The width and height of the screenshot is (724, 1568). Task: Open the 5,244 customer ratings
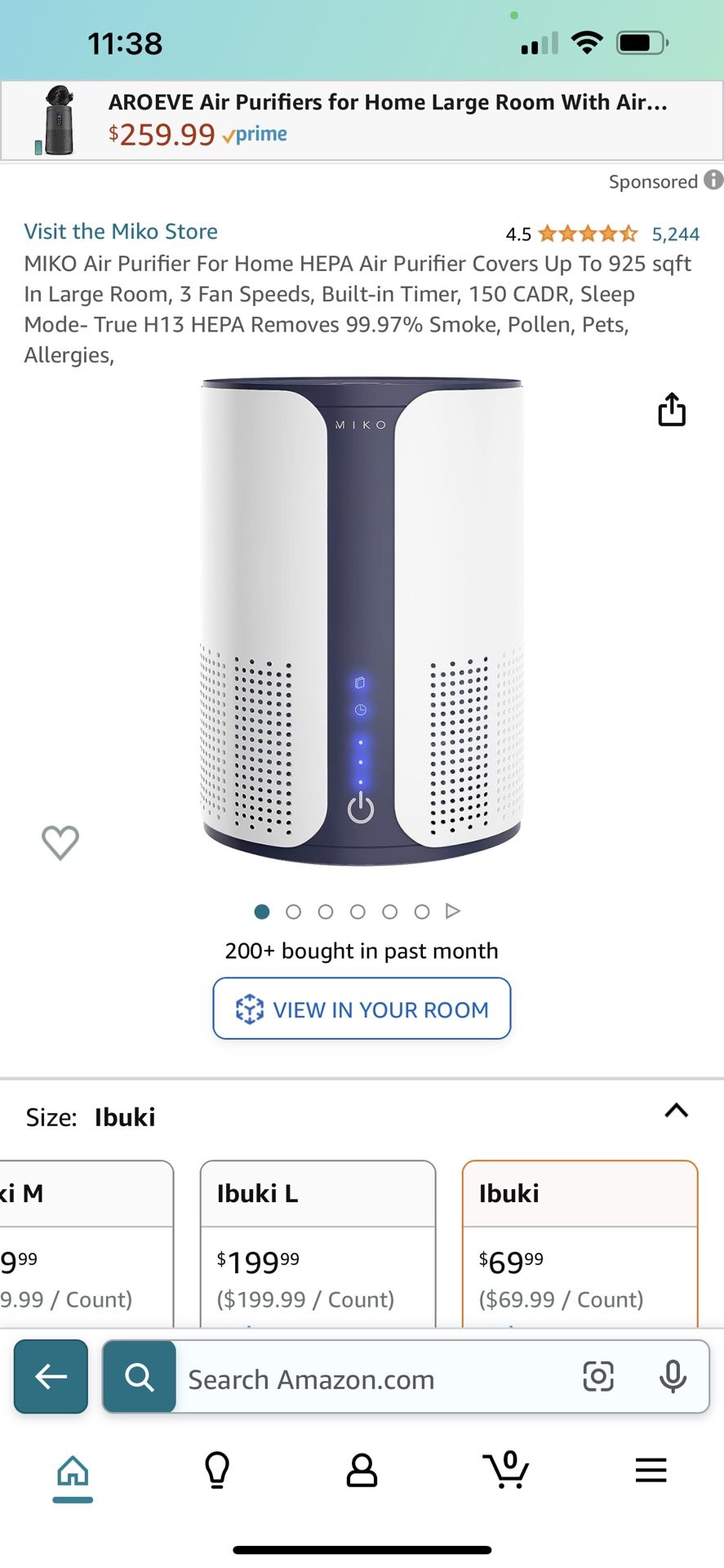point(675,234)
